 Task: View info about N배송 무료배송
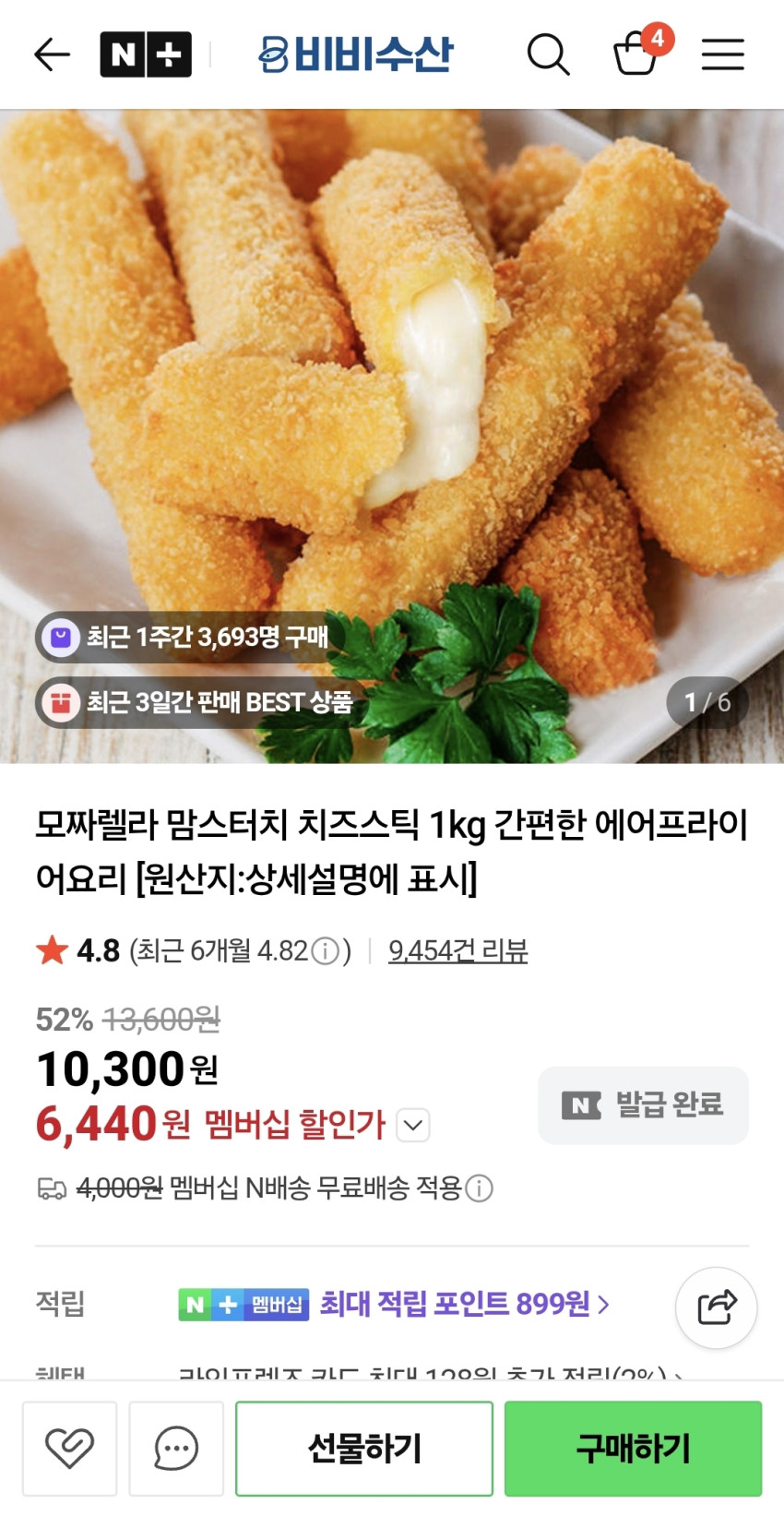(x=480, y=1188)
